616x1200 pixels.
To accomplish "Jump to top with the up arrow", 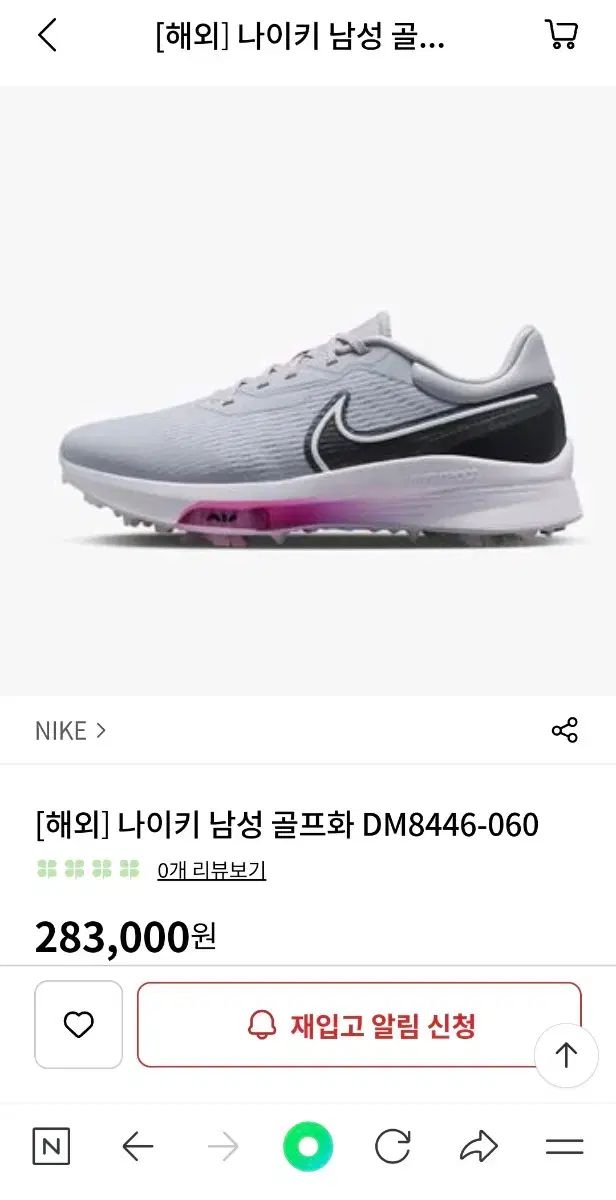I will 566,1054.
